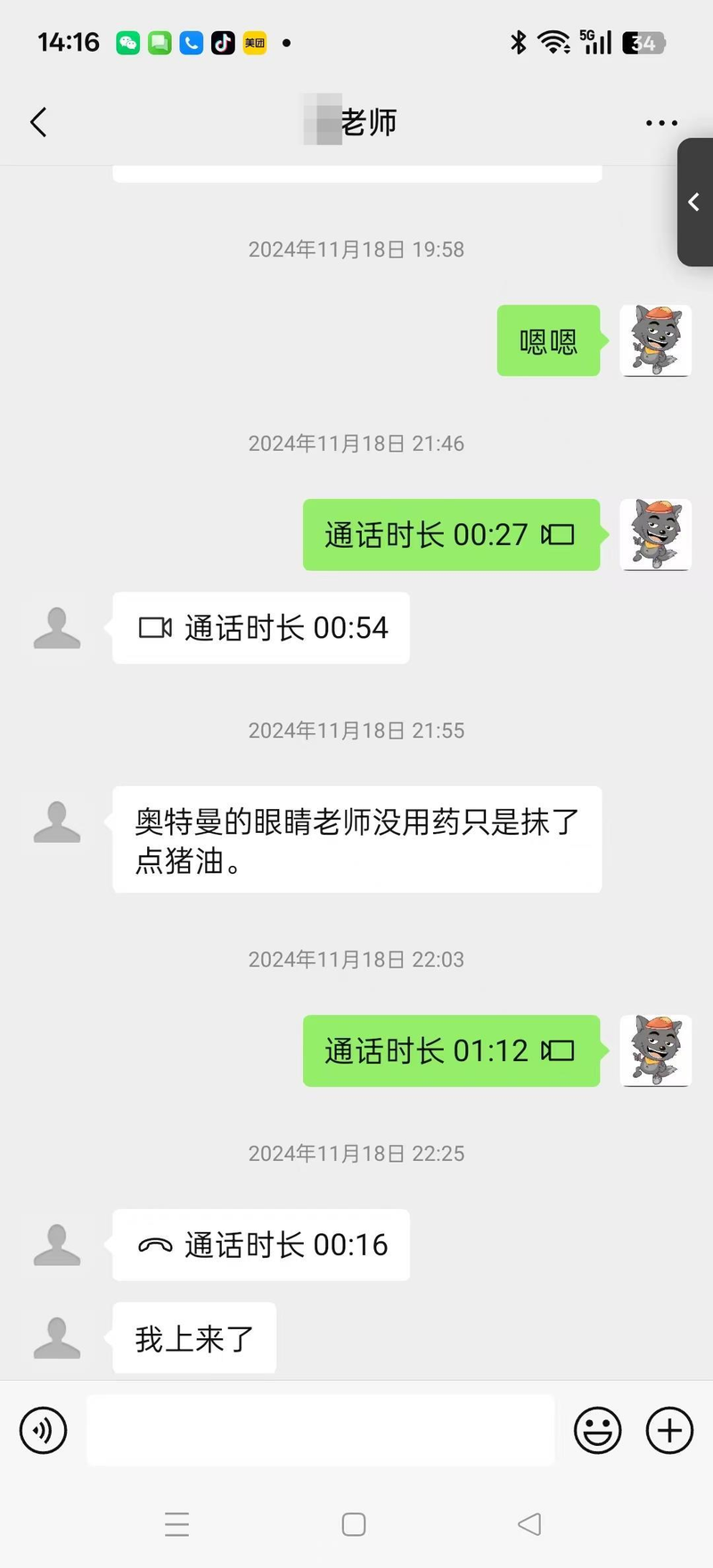Tap the plus icon to attach content
The width and height of the screenshot is (713, 1568).
click(x=669, y=1430)
